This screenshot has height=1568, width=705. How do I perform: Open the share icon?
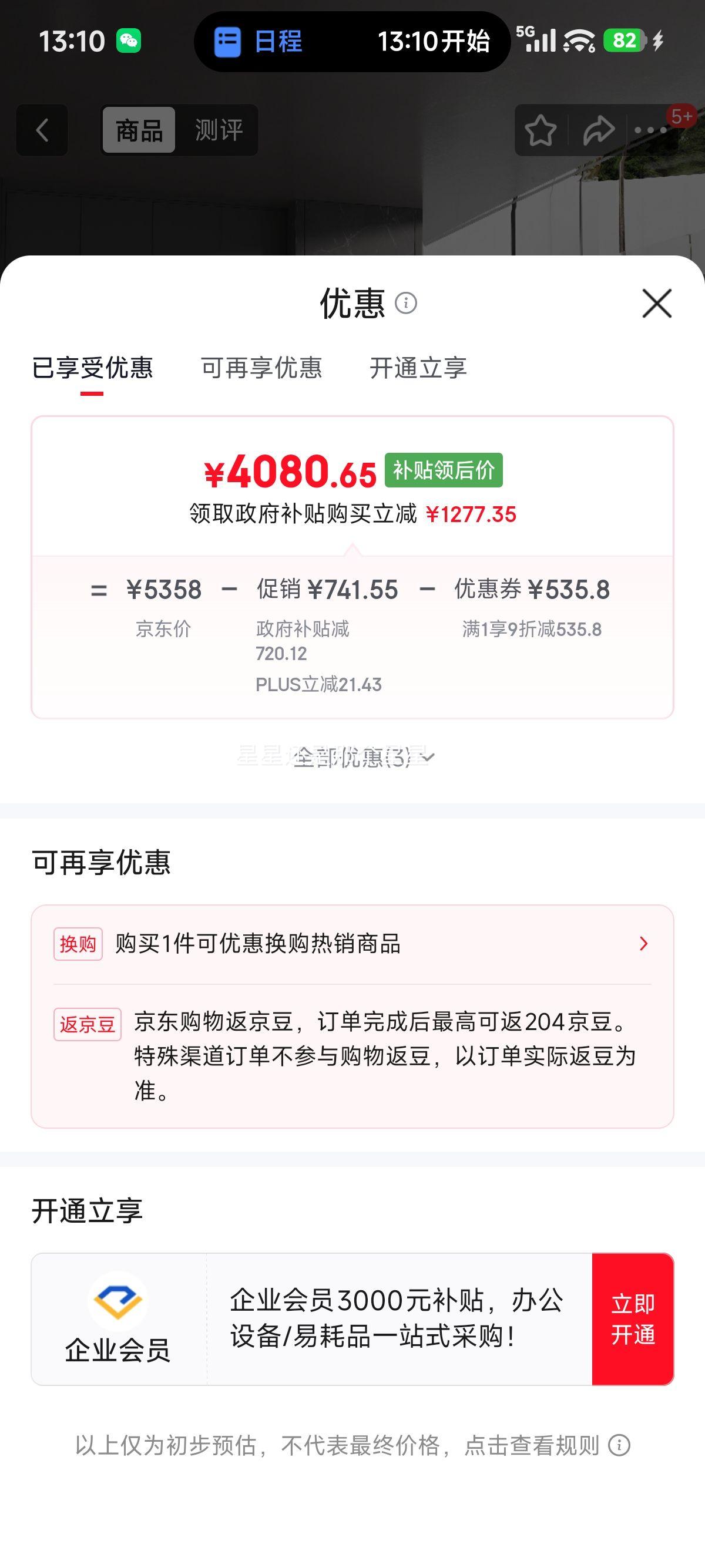pos(600,130)
